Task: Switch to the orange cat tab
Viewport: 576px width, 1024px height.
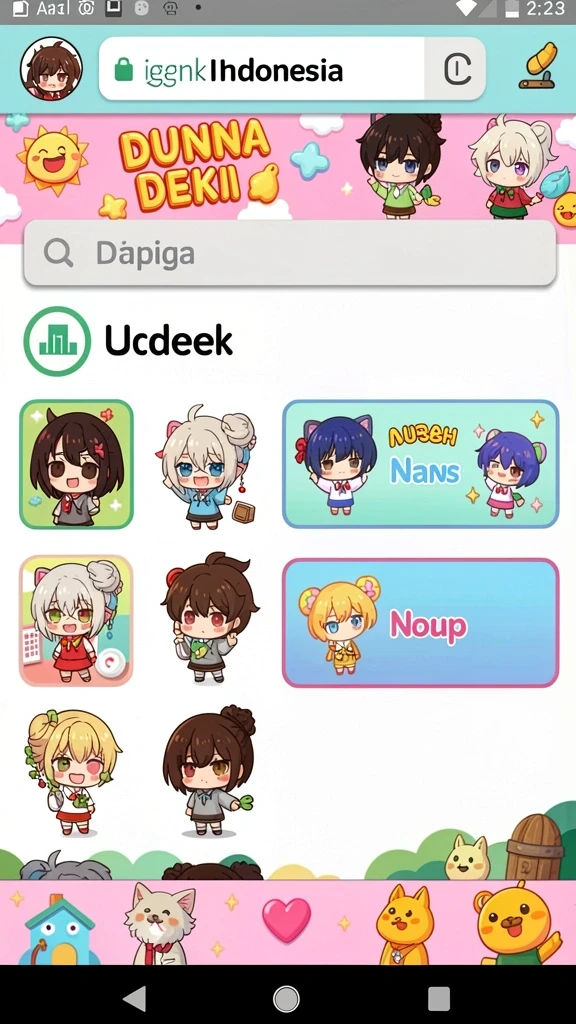Action: 404,924
